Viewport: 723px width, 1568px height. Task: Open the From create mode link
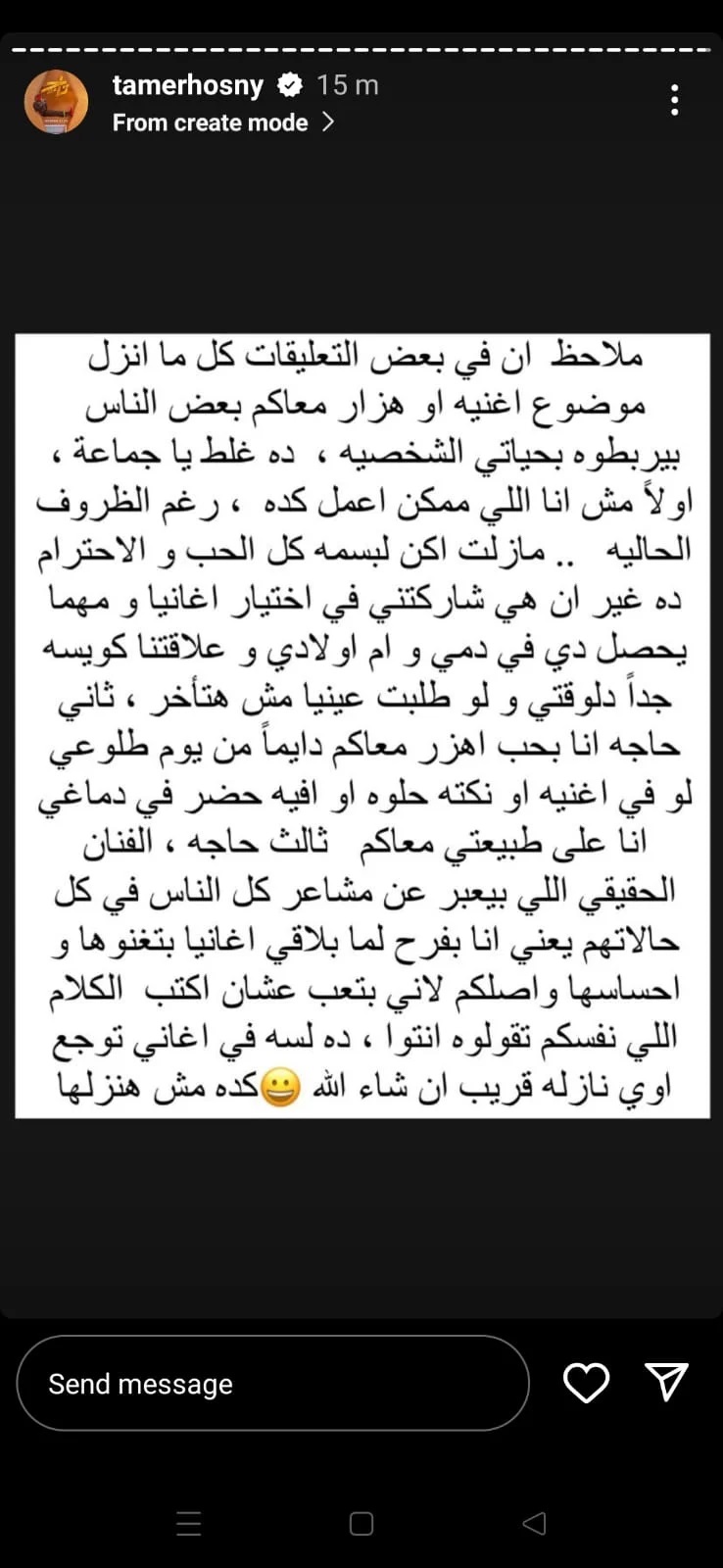(x=222, y=122)
